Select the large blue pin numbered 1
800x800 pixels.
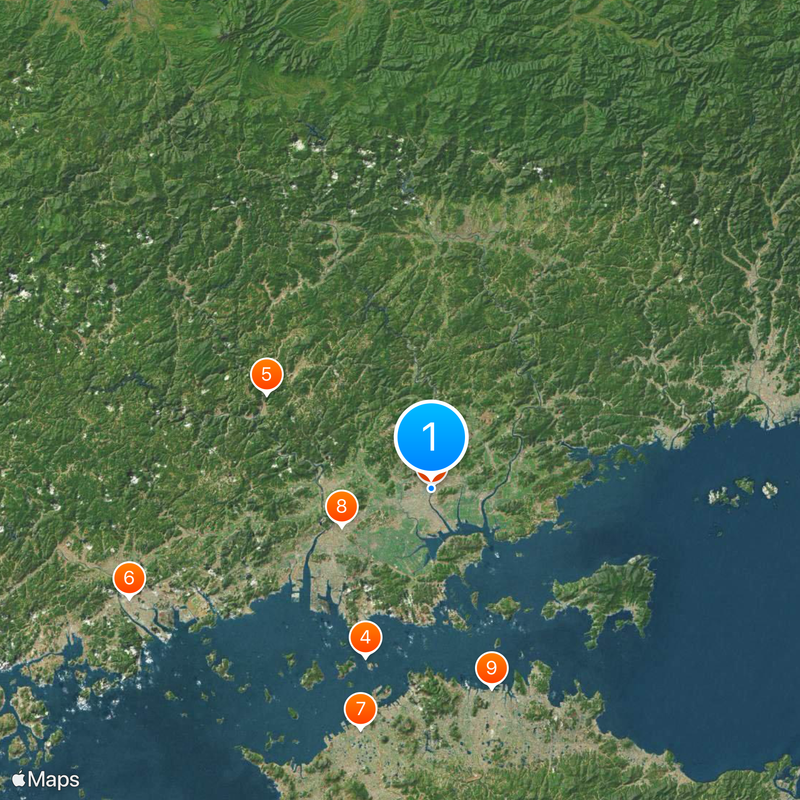[x=431, y=437]
